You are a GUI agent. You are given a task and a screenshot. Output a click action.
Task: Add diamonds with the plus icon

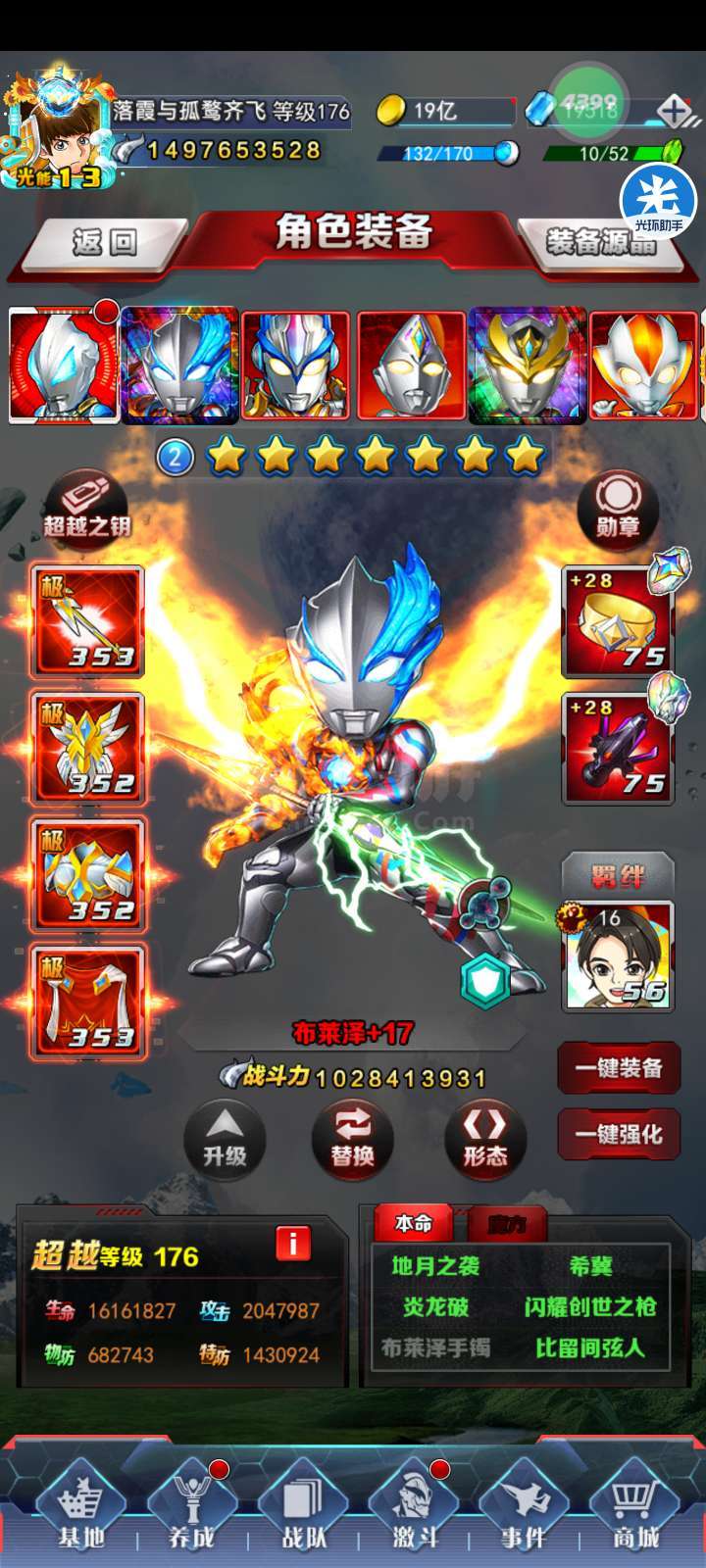tap(673, 111)
